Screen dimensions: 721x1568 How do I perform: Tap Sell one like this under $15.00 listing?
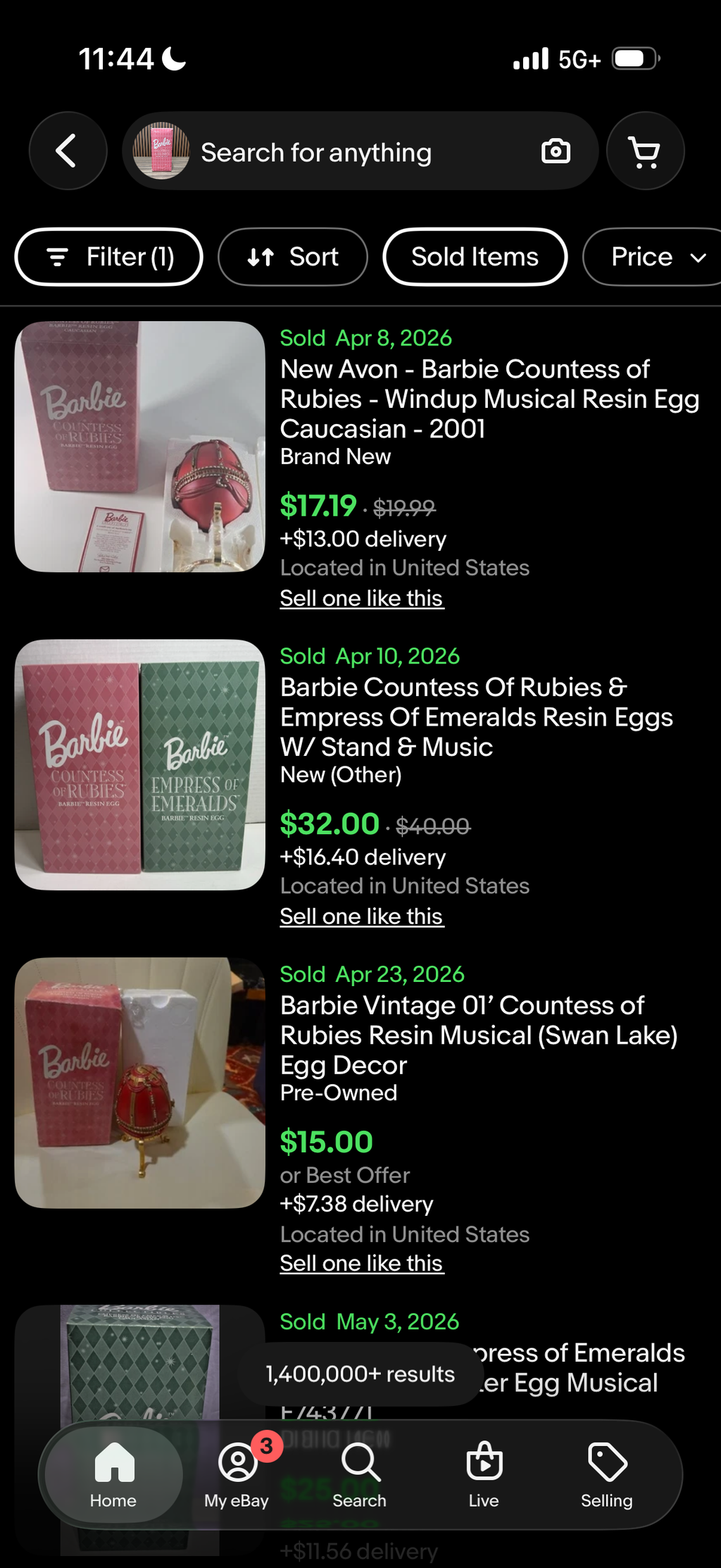[x=362, y=1263]
